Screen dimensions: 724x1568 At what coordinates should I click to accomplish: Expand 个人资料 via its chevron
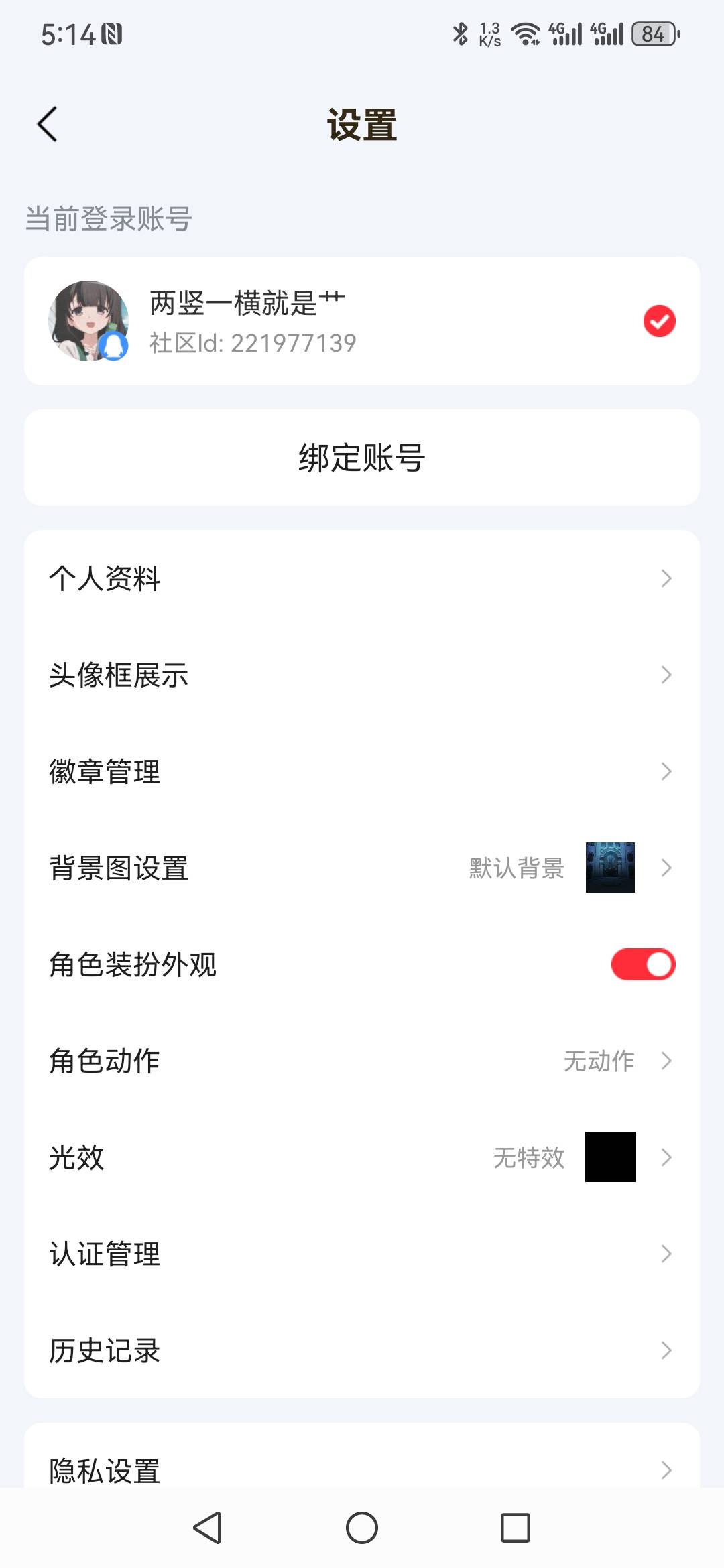[666, 578]
